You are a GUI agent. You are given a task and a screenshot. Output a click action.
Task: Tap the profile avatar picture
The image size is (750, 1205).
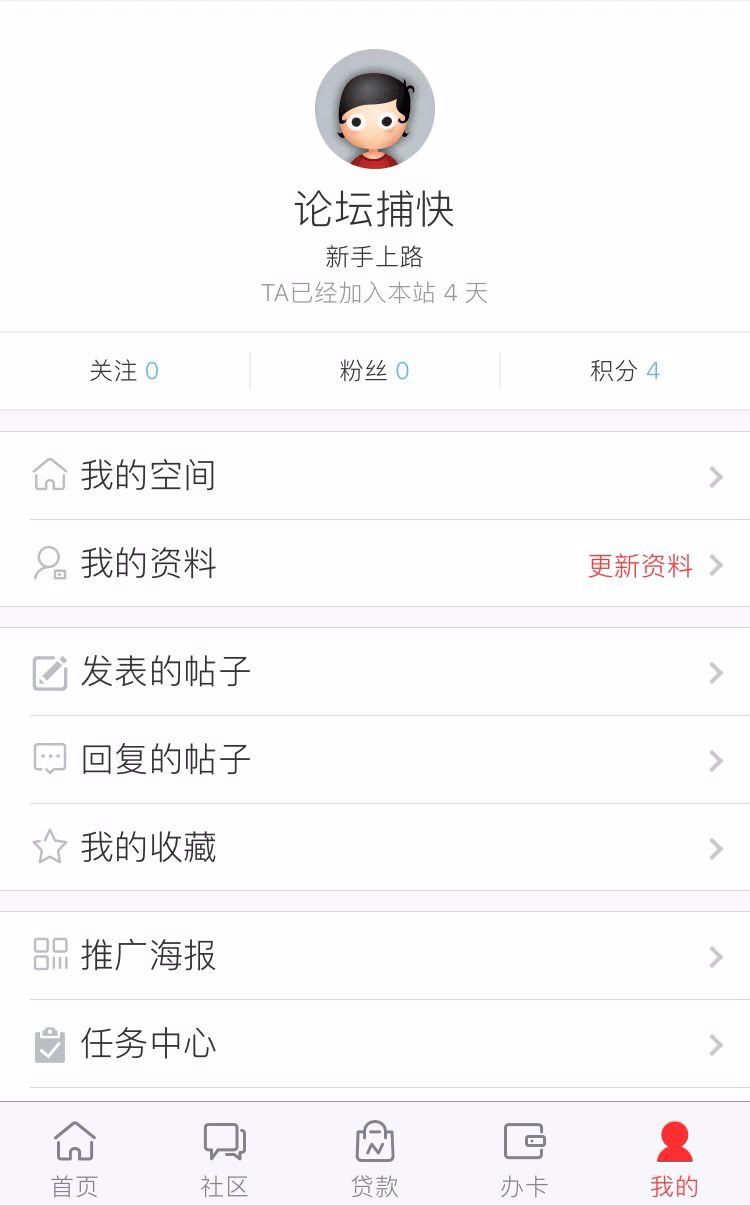375,109
